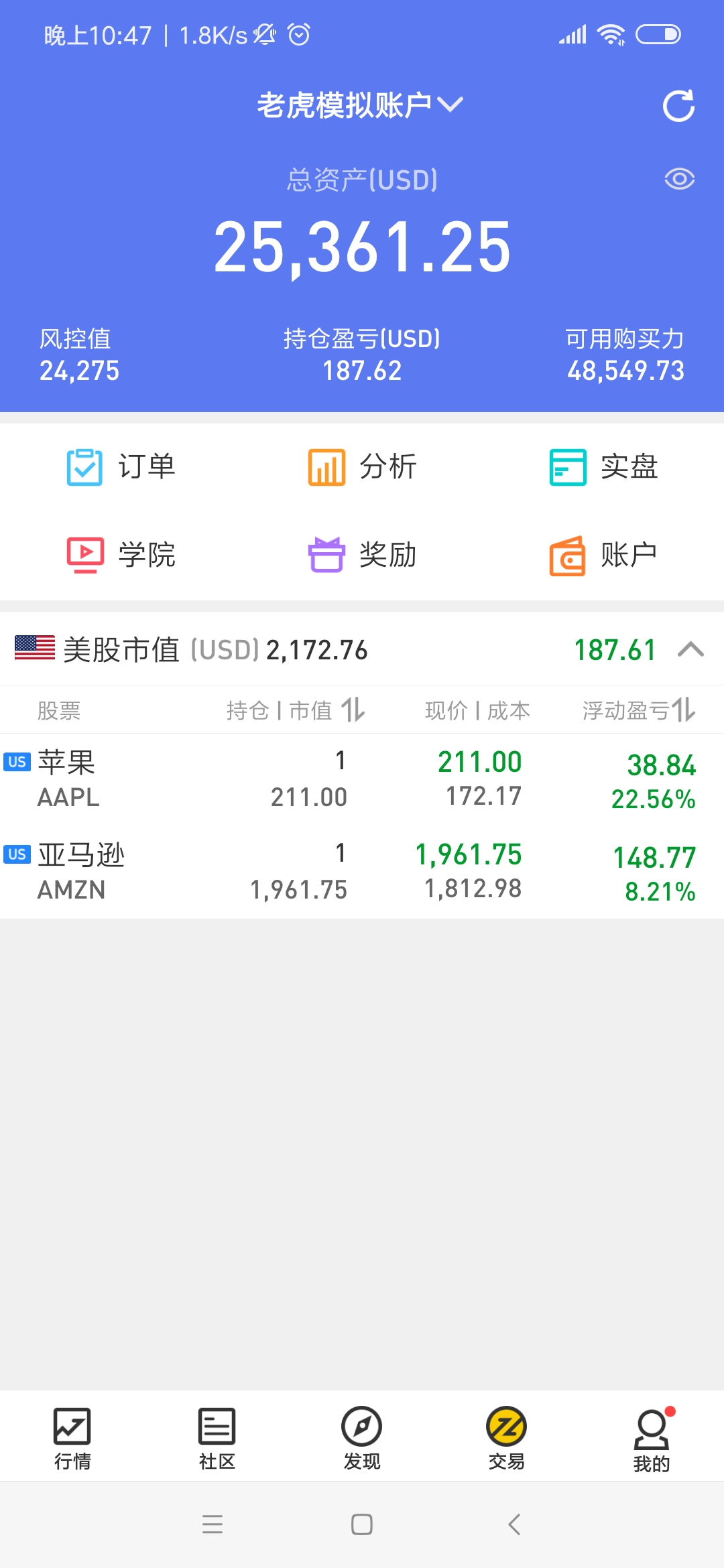Image resolution: width=724 pixels, height=1568 pixels.
Task: Sort holdings by 浮动盈亏
Action: pyautogui.click(x=639, y=710)
